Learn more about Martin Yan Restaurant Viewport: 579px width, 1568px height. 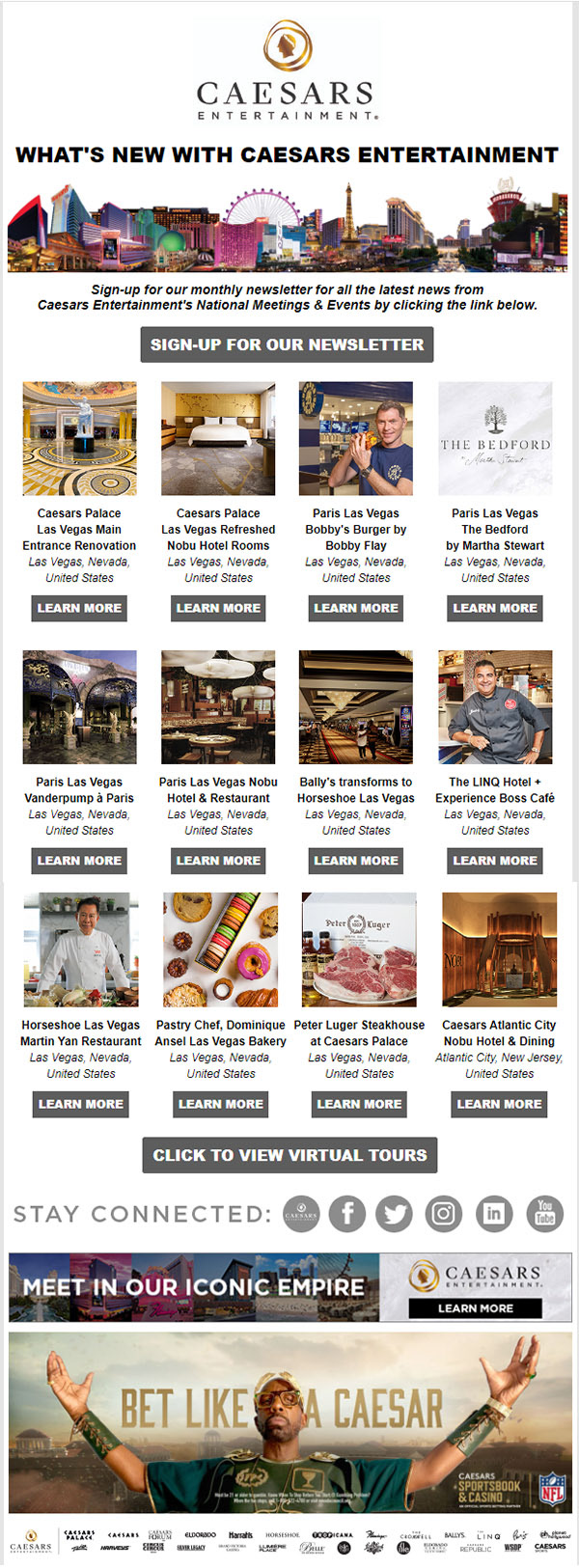pos(81,1104)
